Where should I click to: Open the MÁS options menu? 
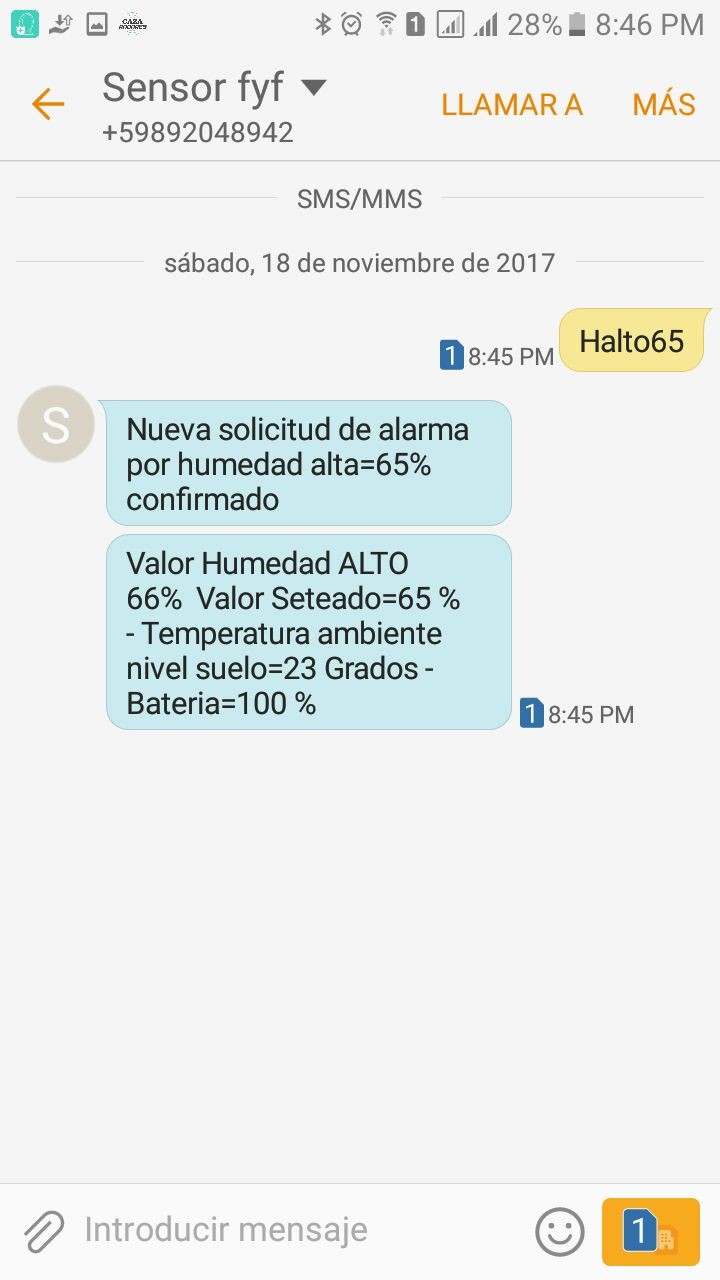(x=664, y=105)
